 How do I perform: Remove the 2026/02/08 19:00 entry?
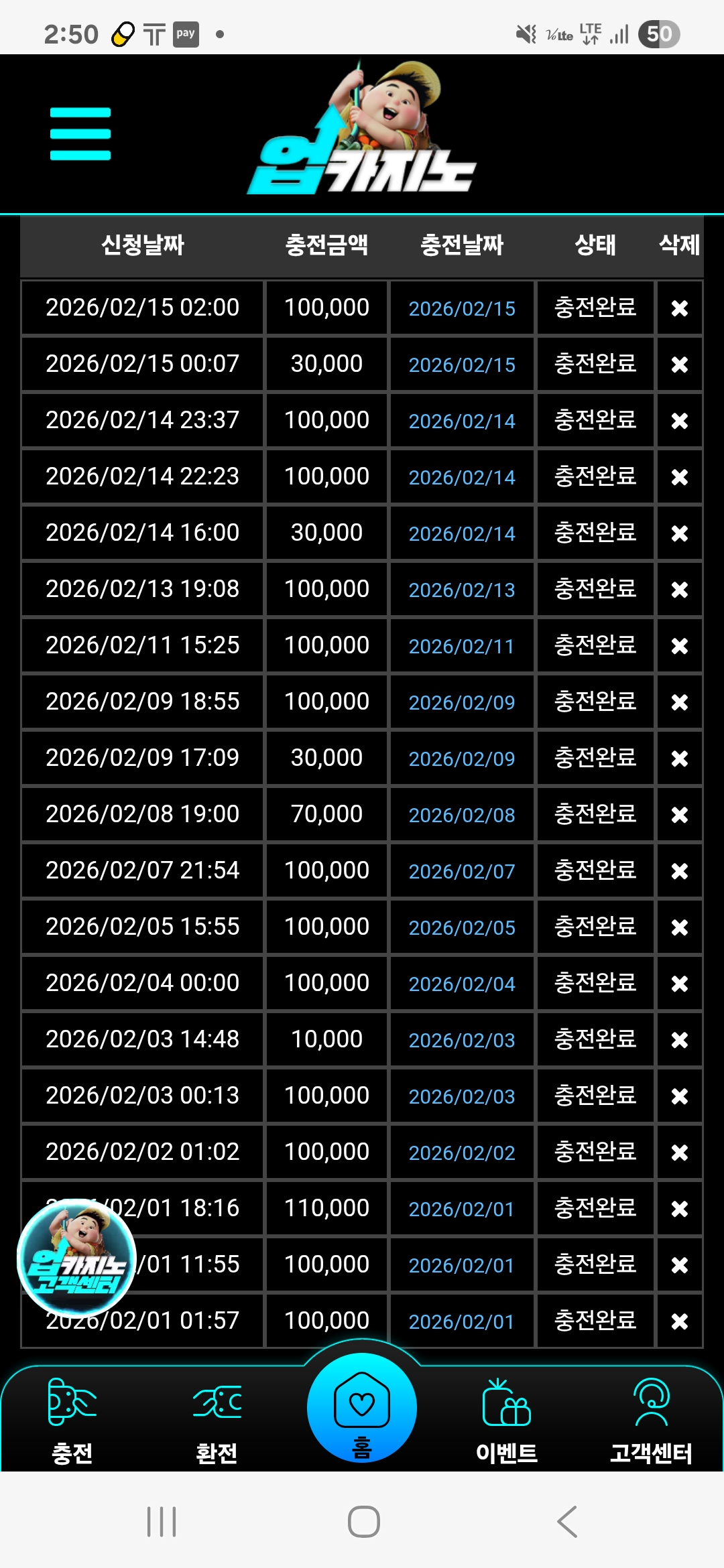(x=679, y=815)
